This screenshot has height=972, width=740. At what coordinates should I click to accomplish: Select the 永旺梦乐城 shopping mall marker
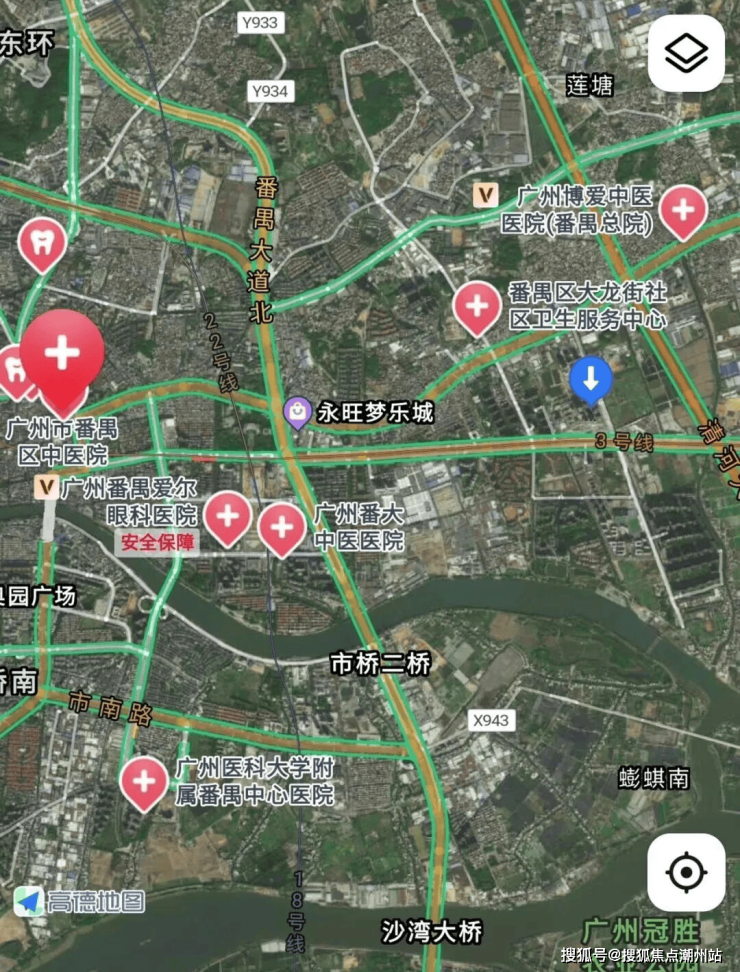pyautogui.click(x=298, y=411)
